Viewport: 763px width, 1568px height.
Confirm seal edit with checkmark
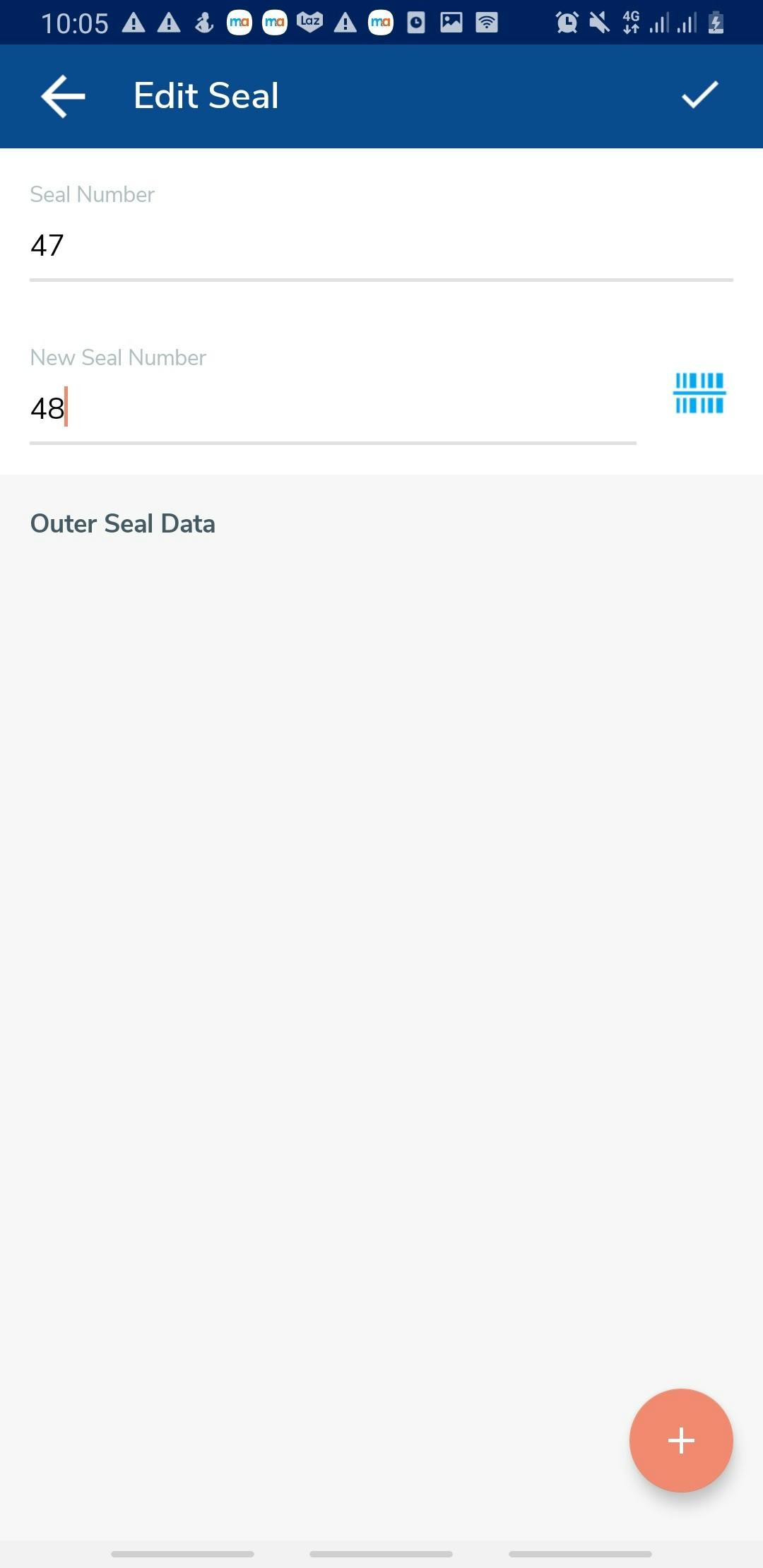[699, 95]
